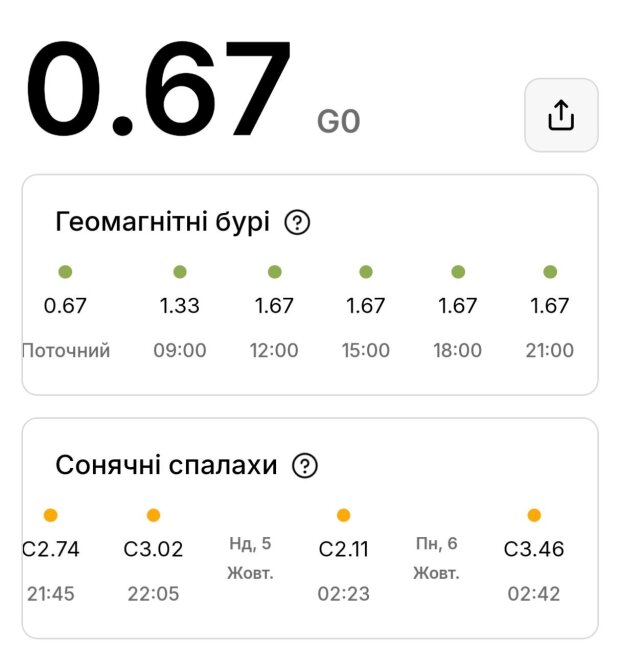Share the current geomagnetic index reading
This screenshot has height=654, width=620.
561,115
